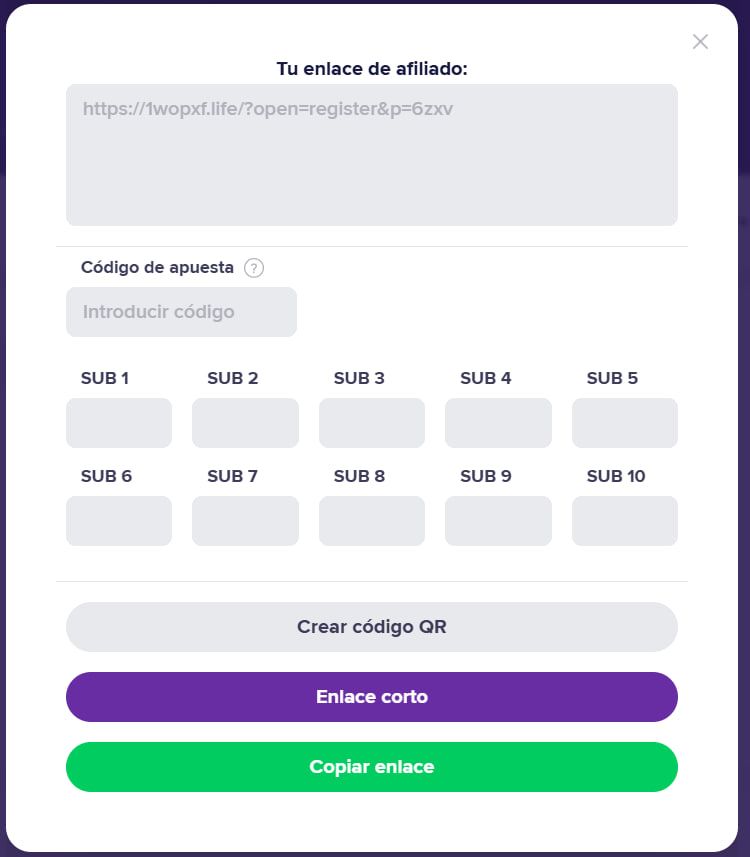
Task: Select the SUB 8 input field
Action: tap(372, 521)
